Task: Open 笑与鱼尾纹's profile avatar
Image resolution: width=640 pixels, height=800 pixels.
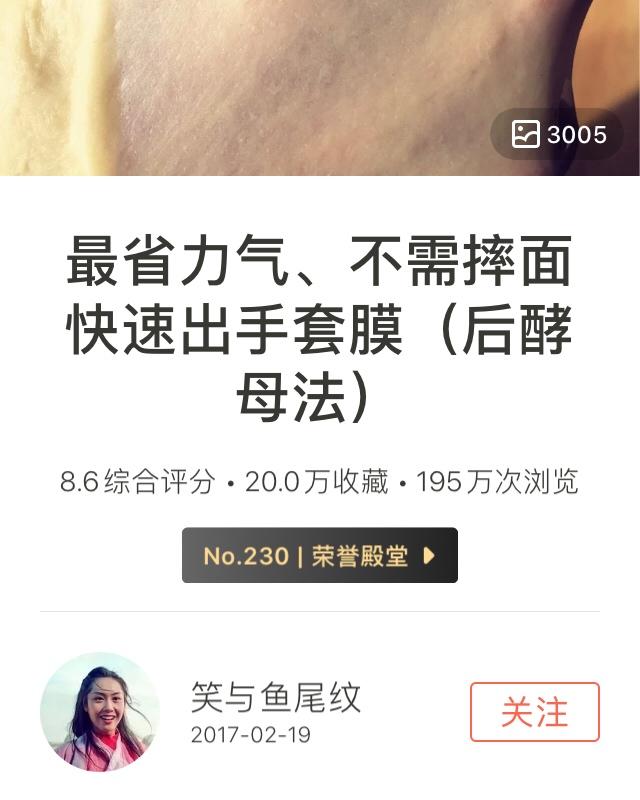Action: coord(100,712)
